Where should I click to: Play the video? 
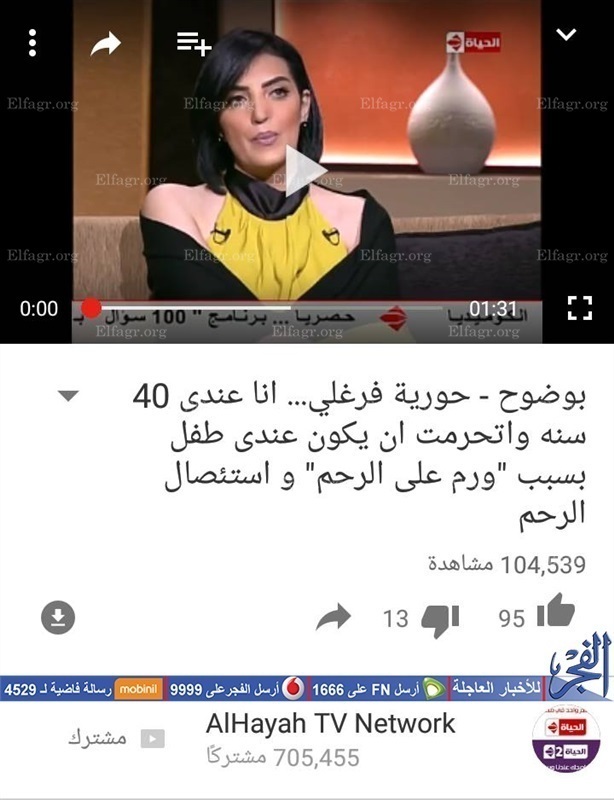(305, 170)
